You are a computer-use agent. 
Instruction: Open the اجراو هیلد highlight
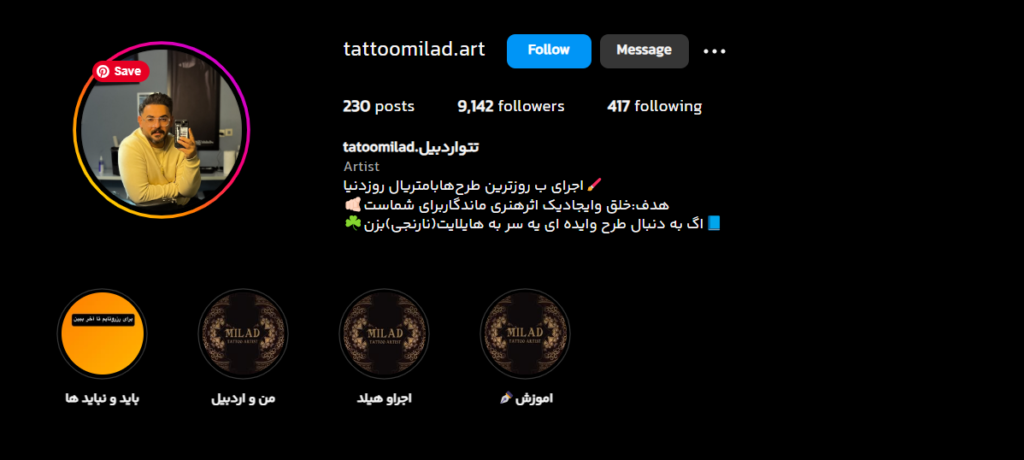coord(384,333)
